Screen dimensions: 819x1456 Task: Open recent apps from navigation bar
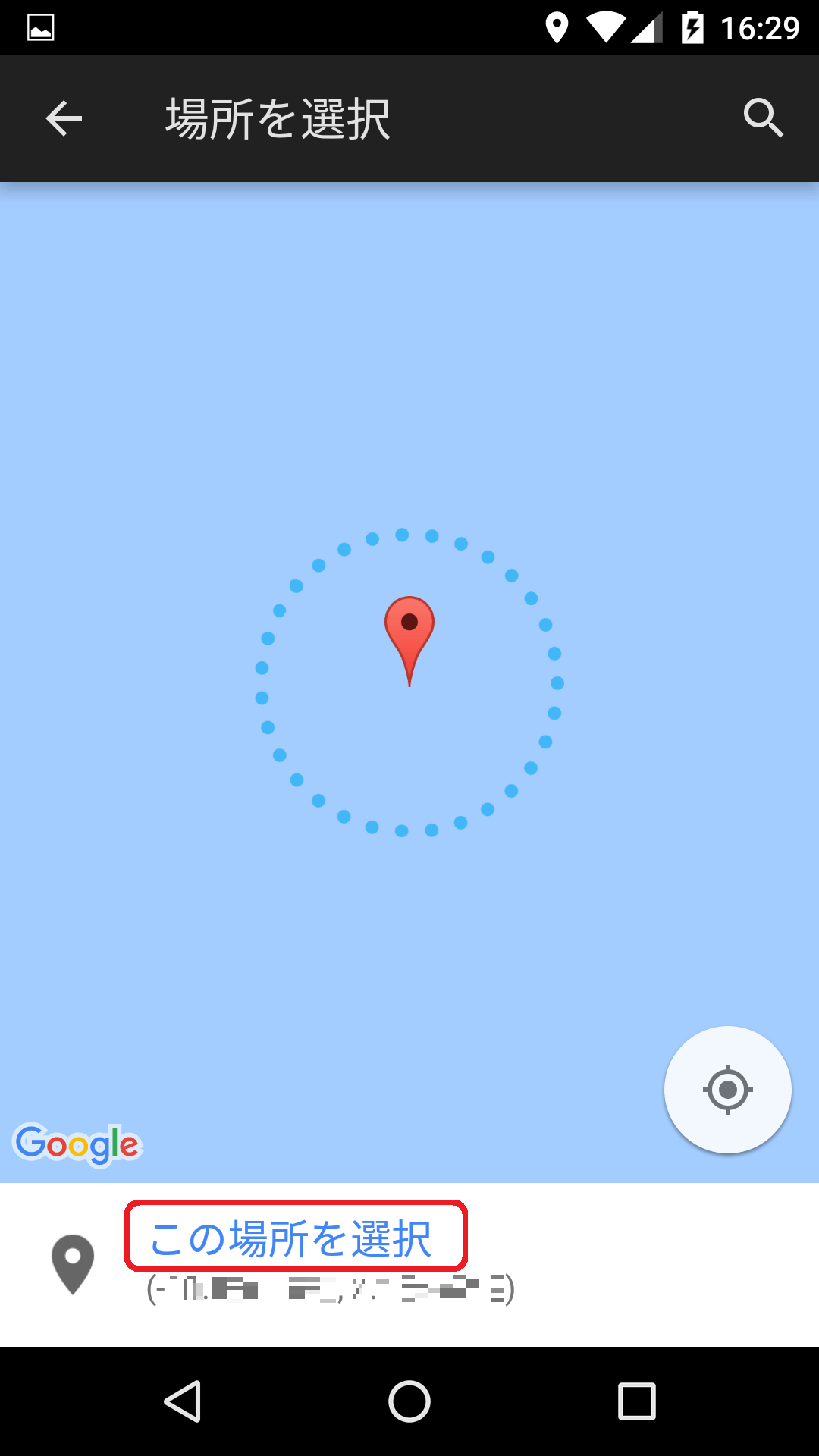(636, 1401)
